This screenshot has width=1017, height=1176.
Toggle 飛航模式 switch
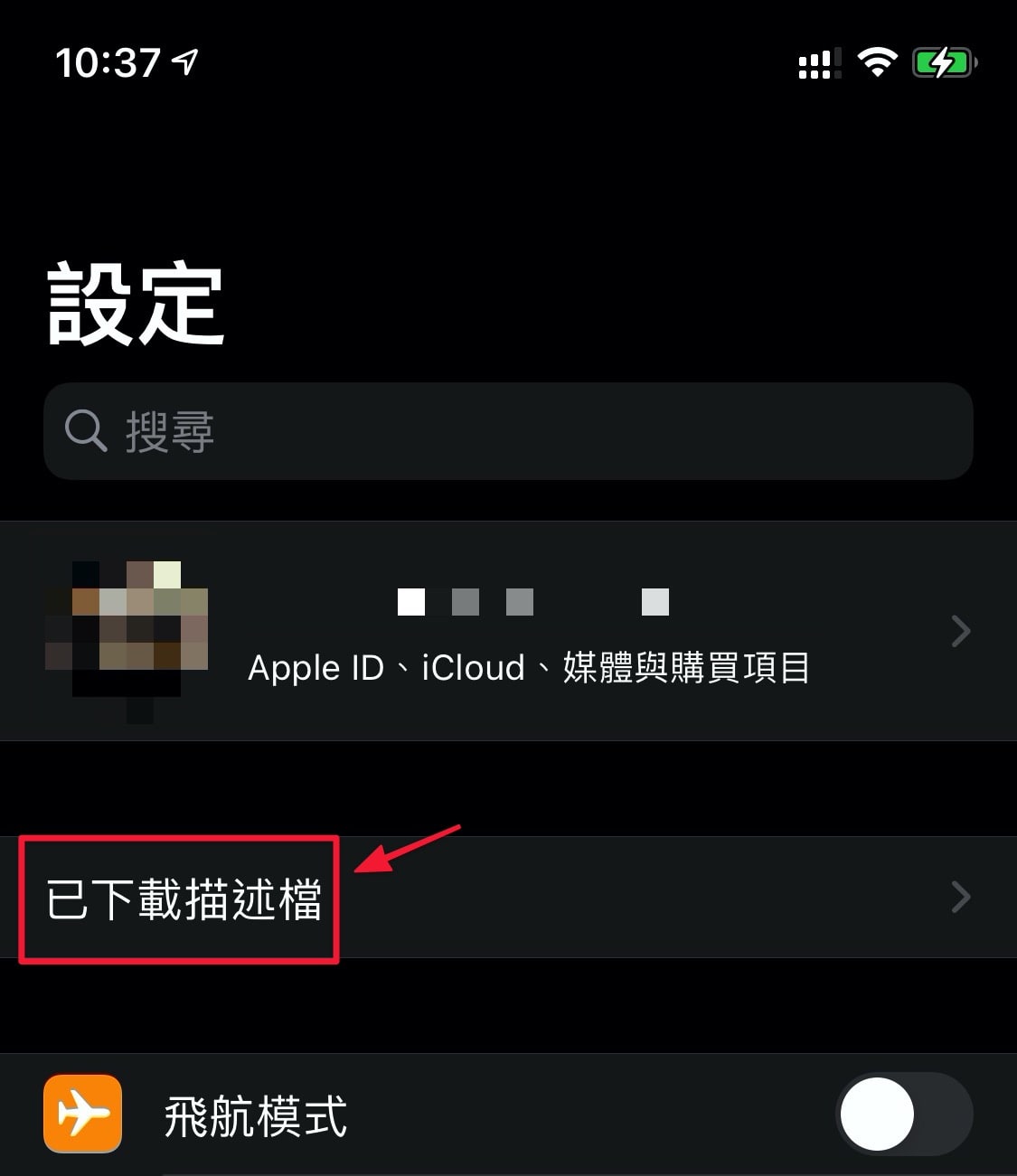[903, 1114]
